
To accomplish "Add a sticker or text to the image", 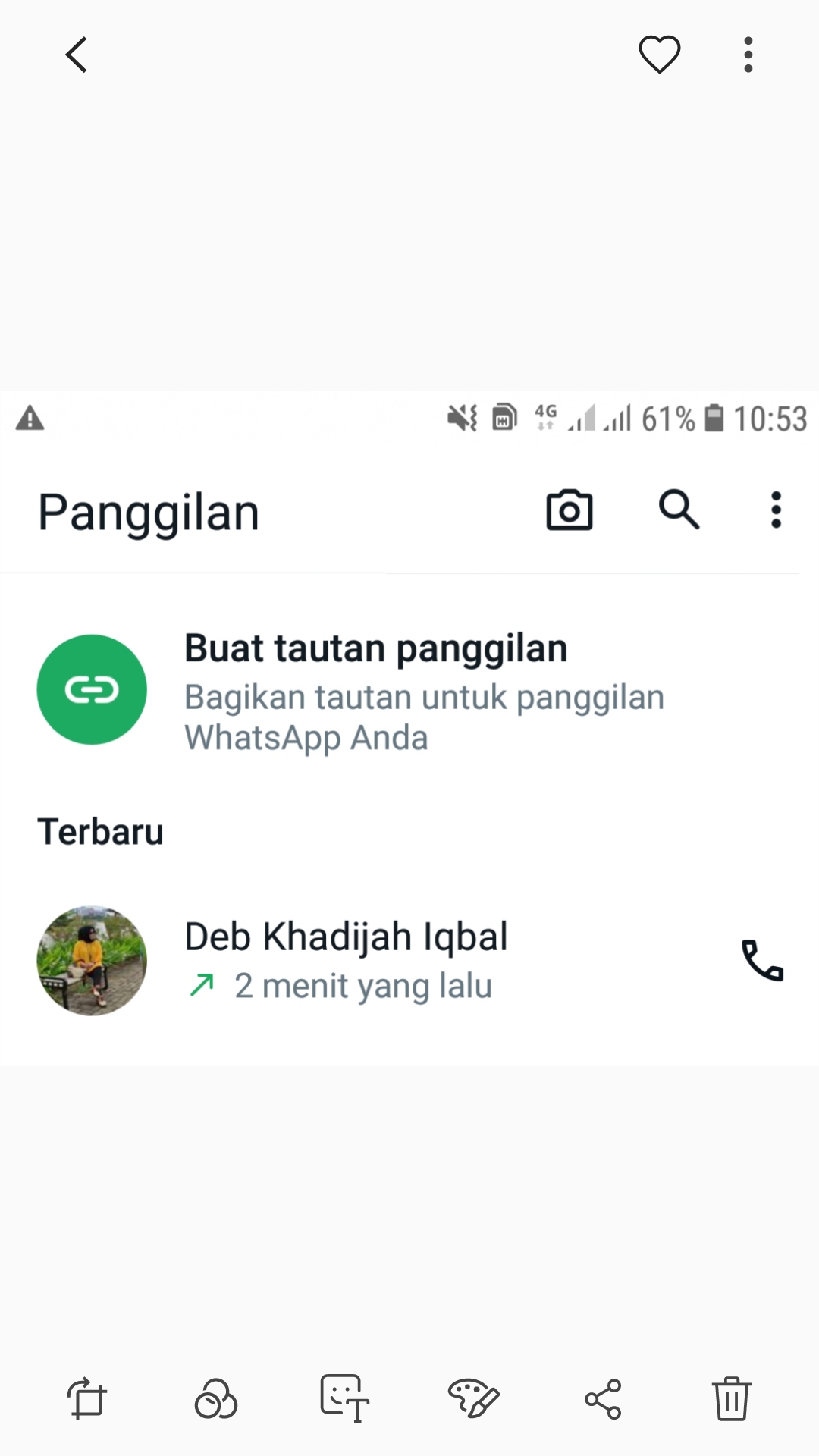I will point(344,1398).
